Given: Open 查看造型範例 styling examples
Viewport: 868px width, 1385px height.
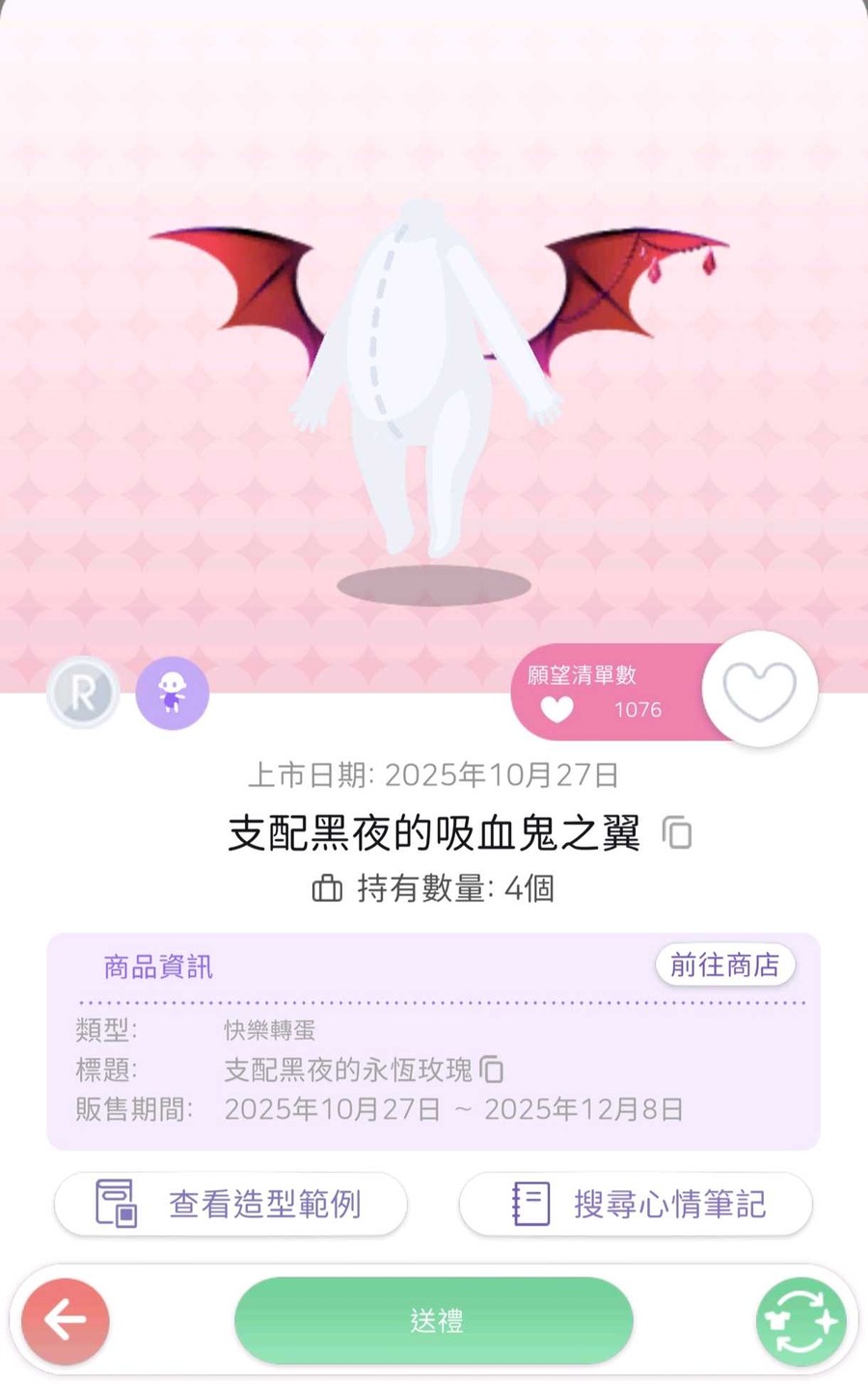Looking at the screenshot, I should coord(231,1204).
